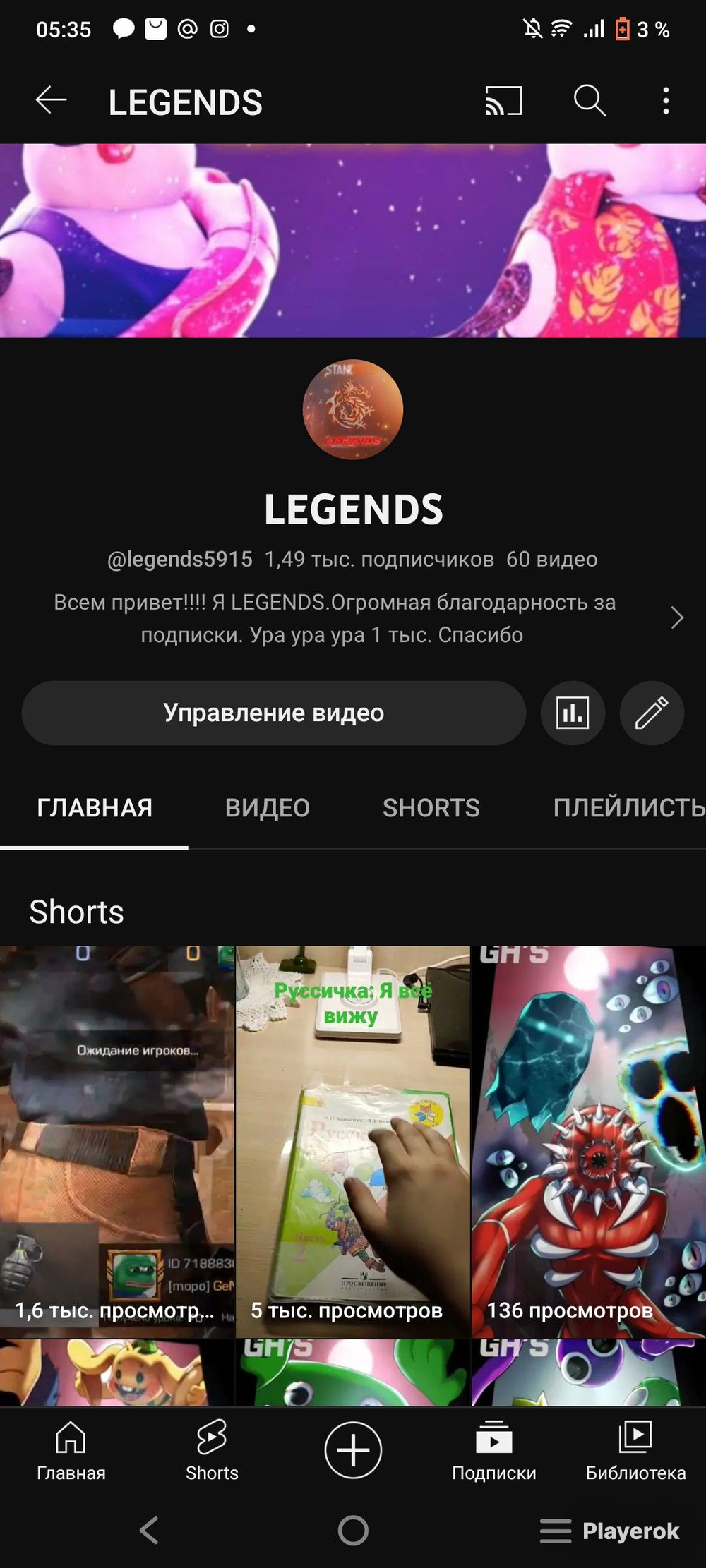This screenshot has width=706, height=1568.
Task: Tap the Управление видео button
Action: click(274, 713)
